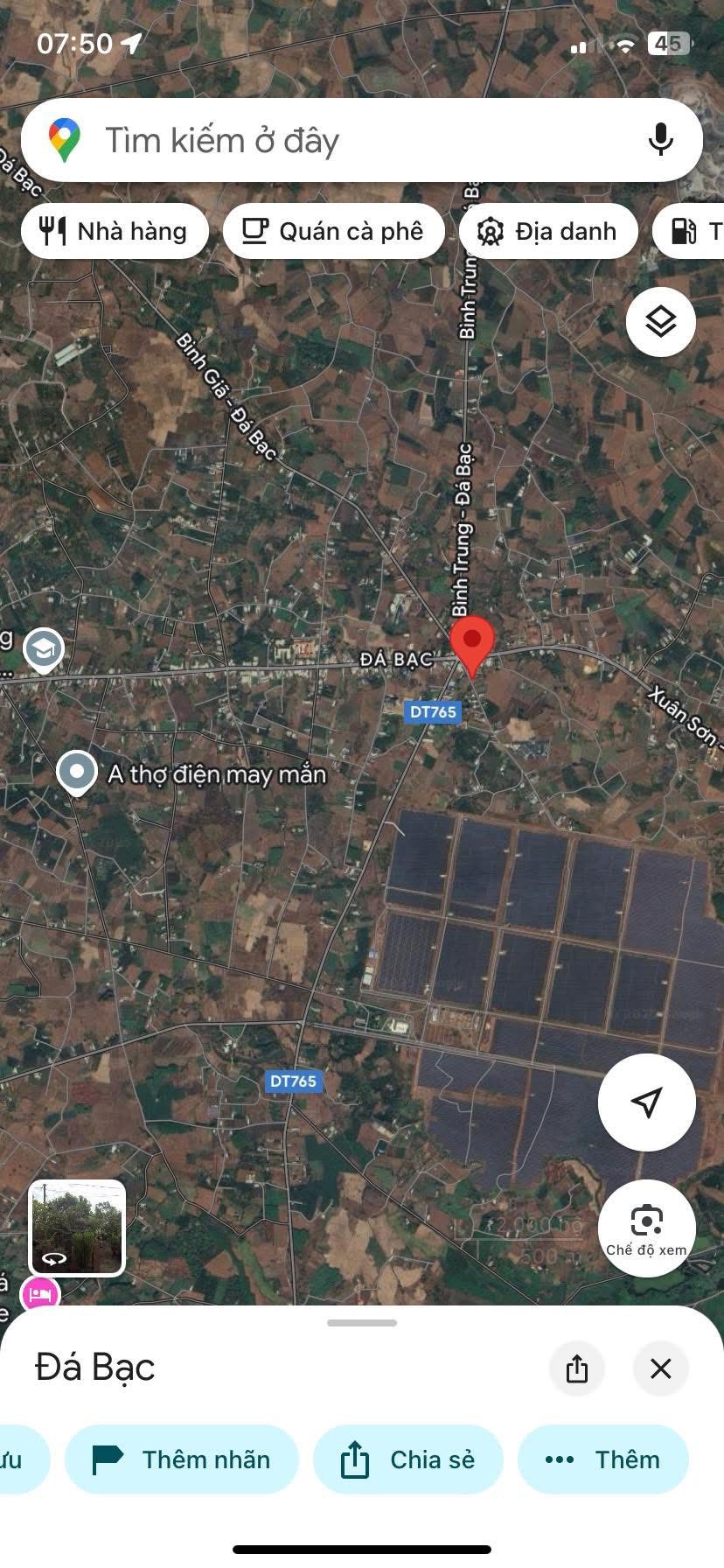Tap the 'A thợ điện may mắn' marker
The width and height of the screenshot is (724, 1568).
pyautogui.click(x=77, y=773)
